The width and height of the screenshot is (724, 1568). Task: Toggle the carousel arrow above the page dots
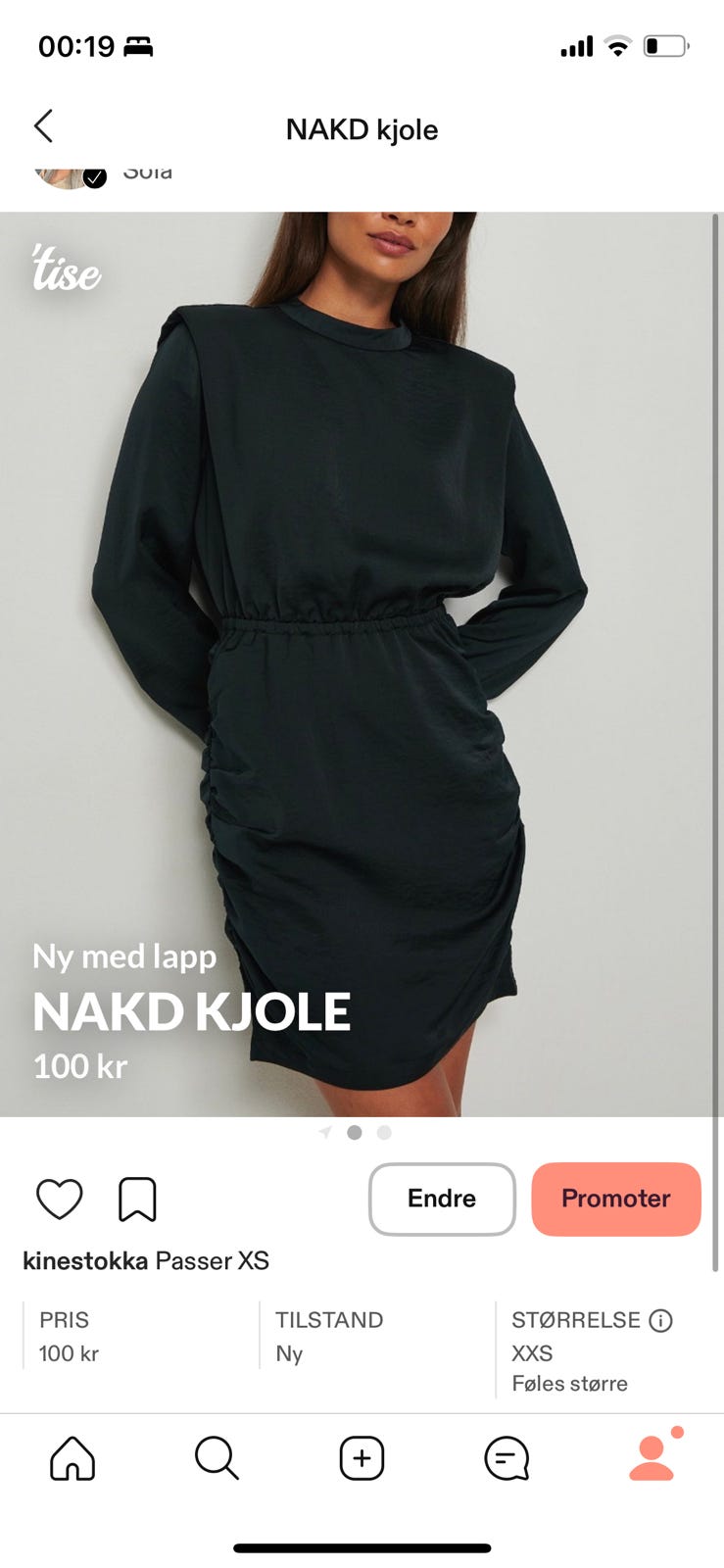323,1132
